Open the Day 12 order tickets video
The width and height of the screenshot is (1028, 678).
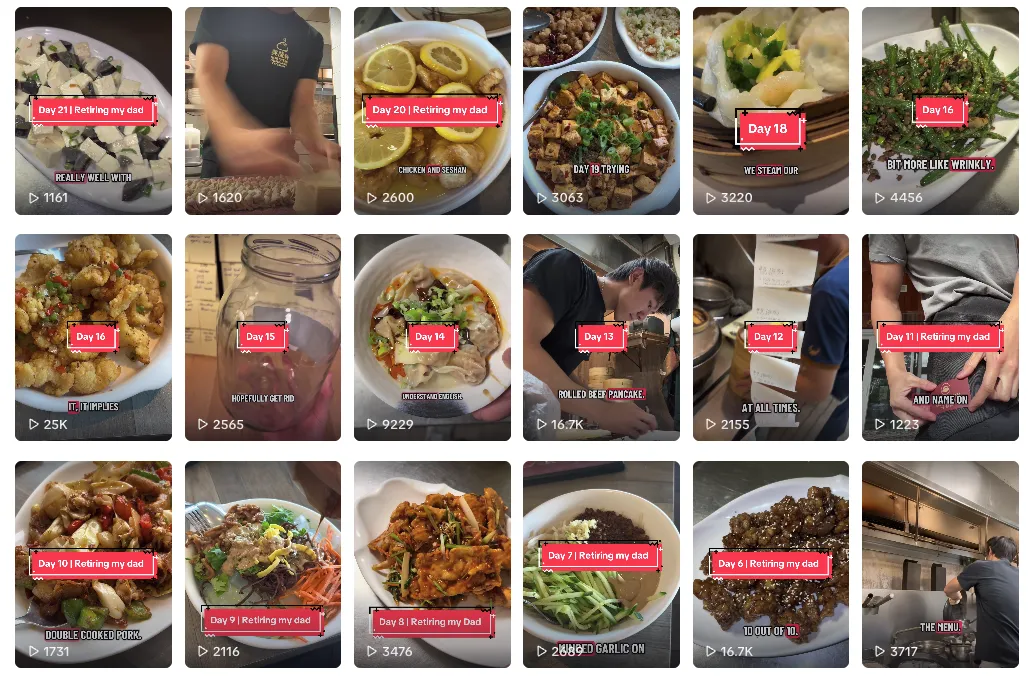click(x=770, y=337)
